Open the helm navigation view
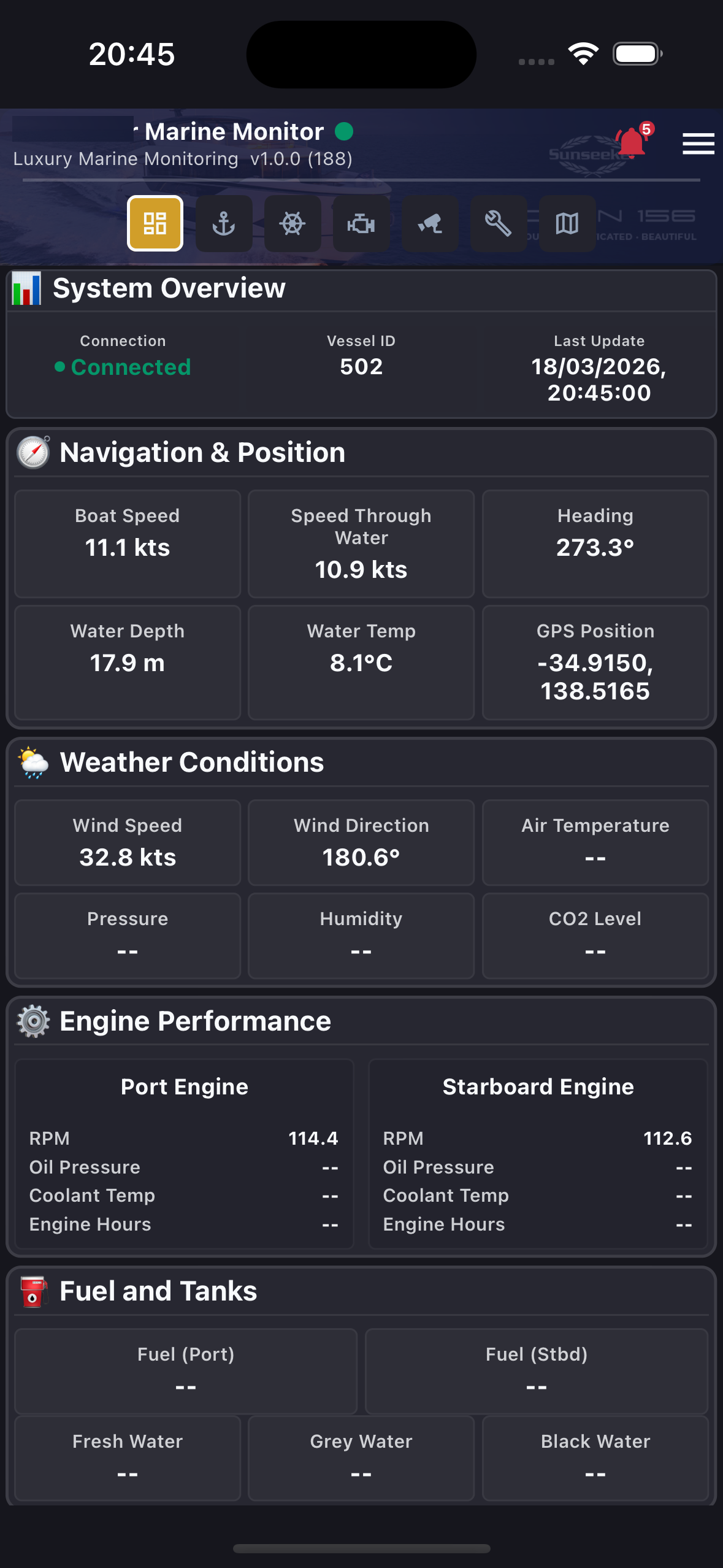Screen dimensions: 723x1568 (293, 224)
